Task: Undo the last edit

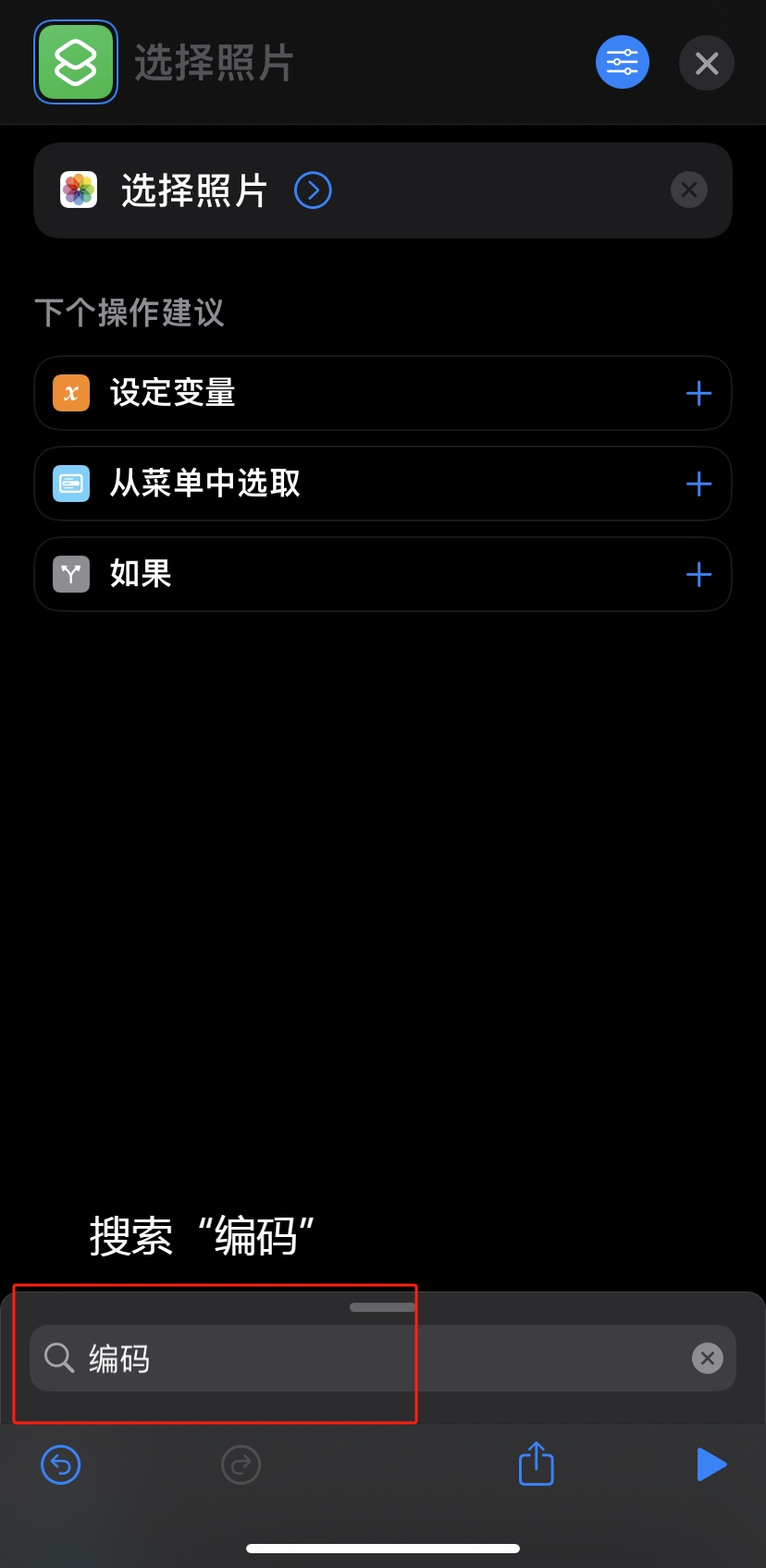Action: coord(61,1464)
